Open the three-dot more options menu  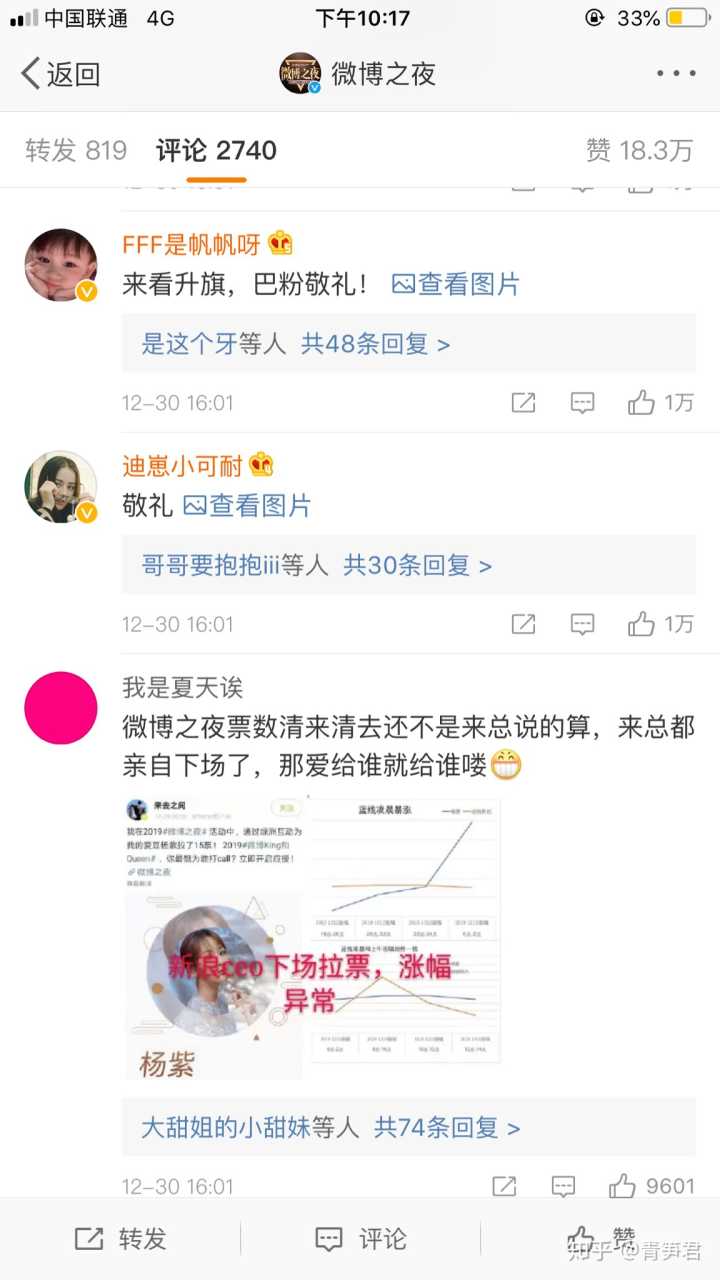click(676, 73)
